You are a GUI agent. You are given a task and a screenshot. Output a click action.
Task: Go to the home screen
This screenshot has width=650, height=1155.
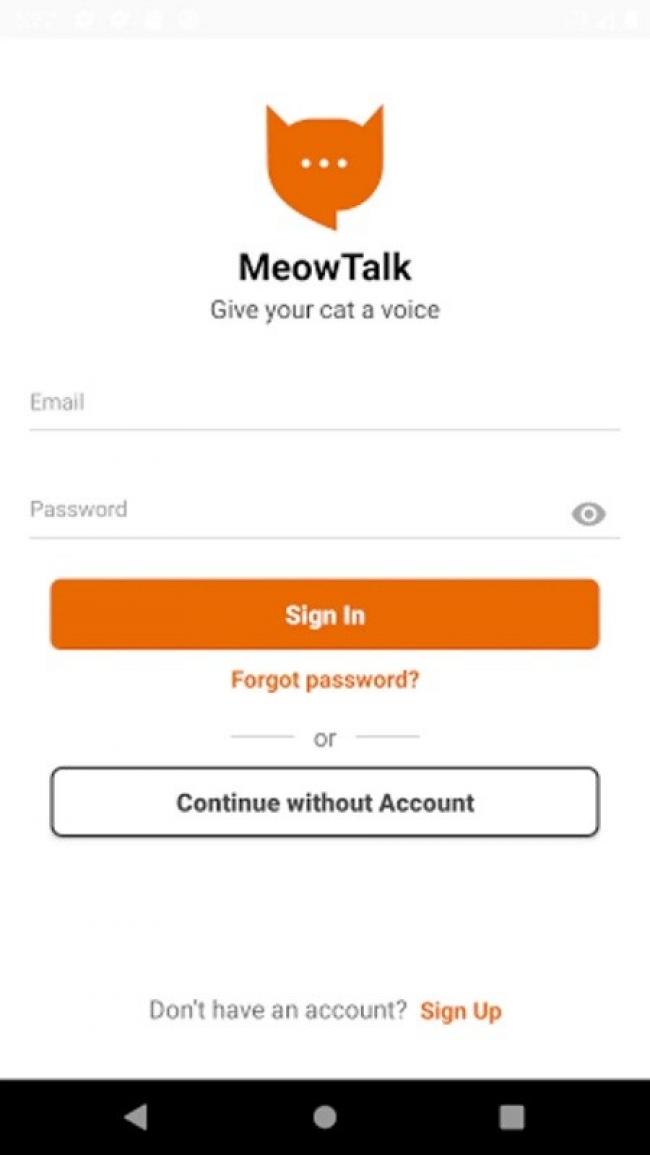tap(325, 1117)
